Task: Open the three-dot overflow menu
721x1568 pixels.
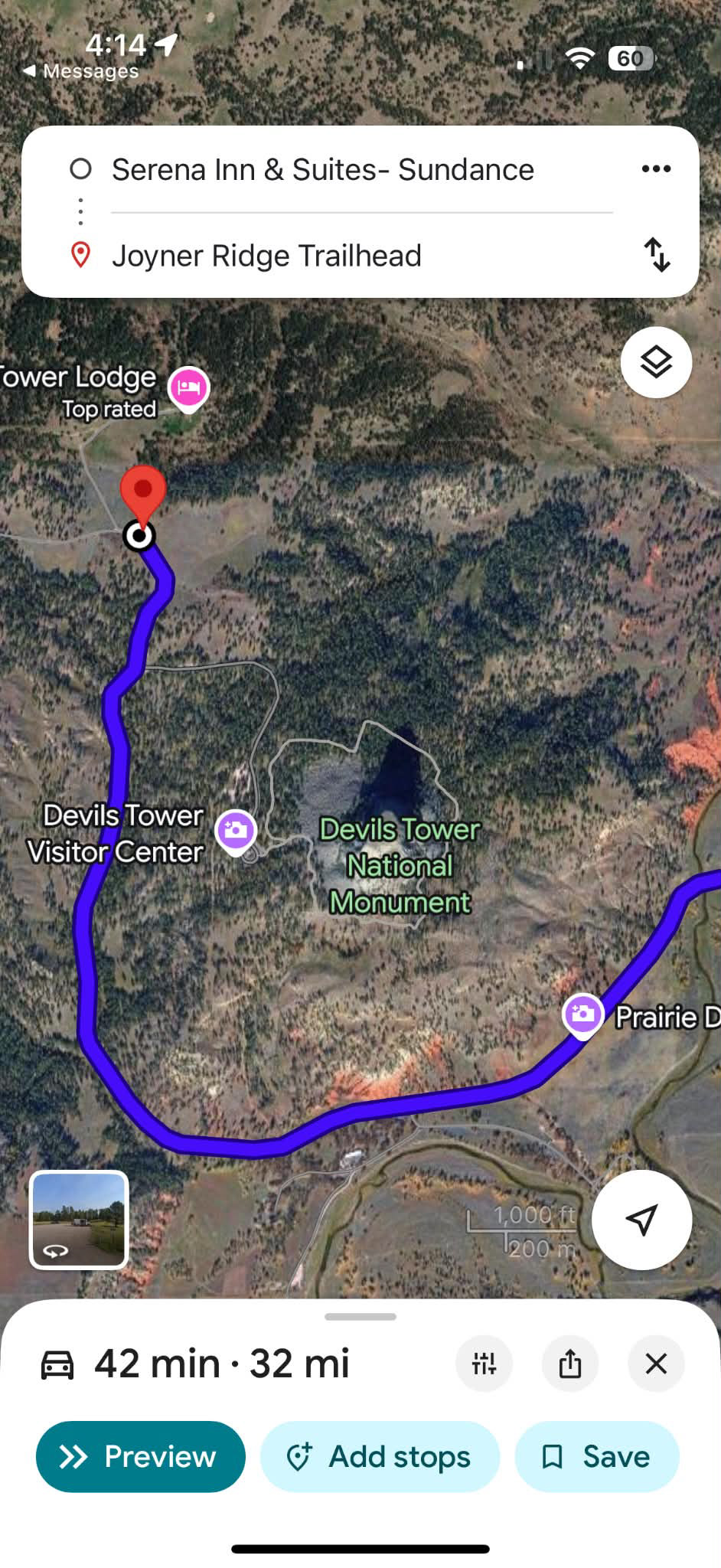Action: point(656,169)
